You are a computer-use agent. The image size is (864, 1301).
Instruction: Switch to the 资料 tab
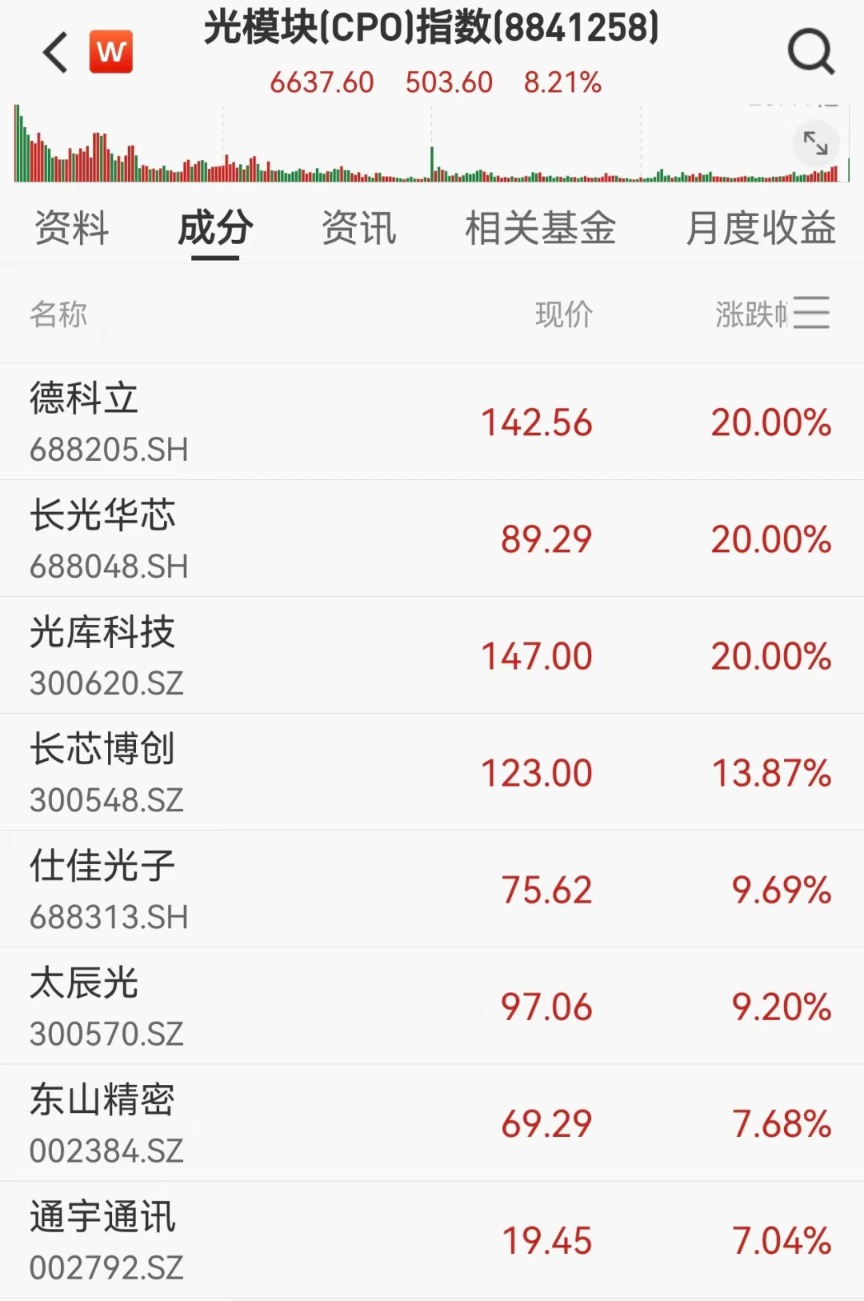coord(71,228)
